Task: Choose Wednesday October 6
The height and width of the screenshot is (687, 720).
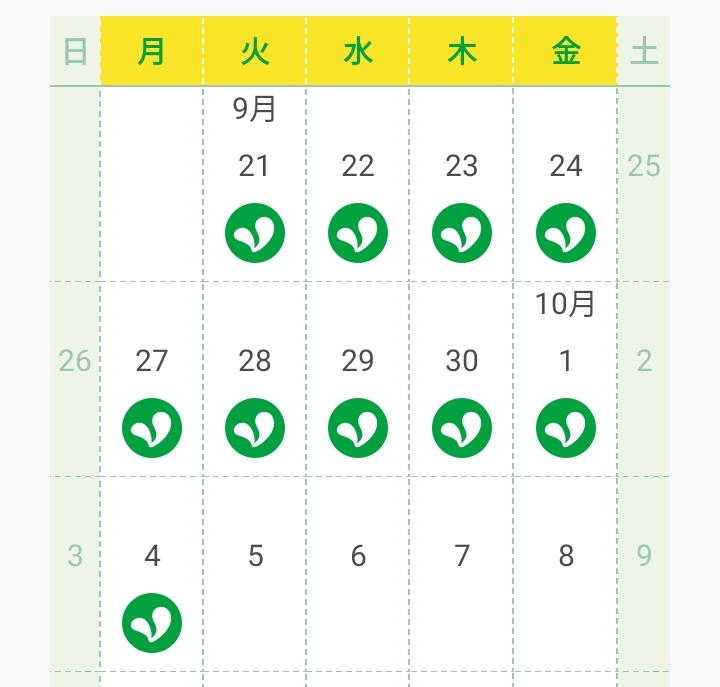Action: pos(358,574)
